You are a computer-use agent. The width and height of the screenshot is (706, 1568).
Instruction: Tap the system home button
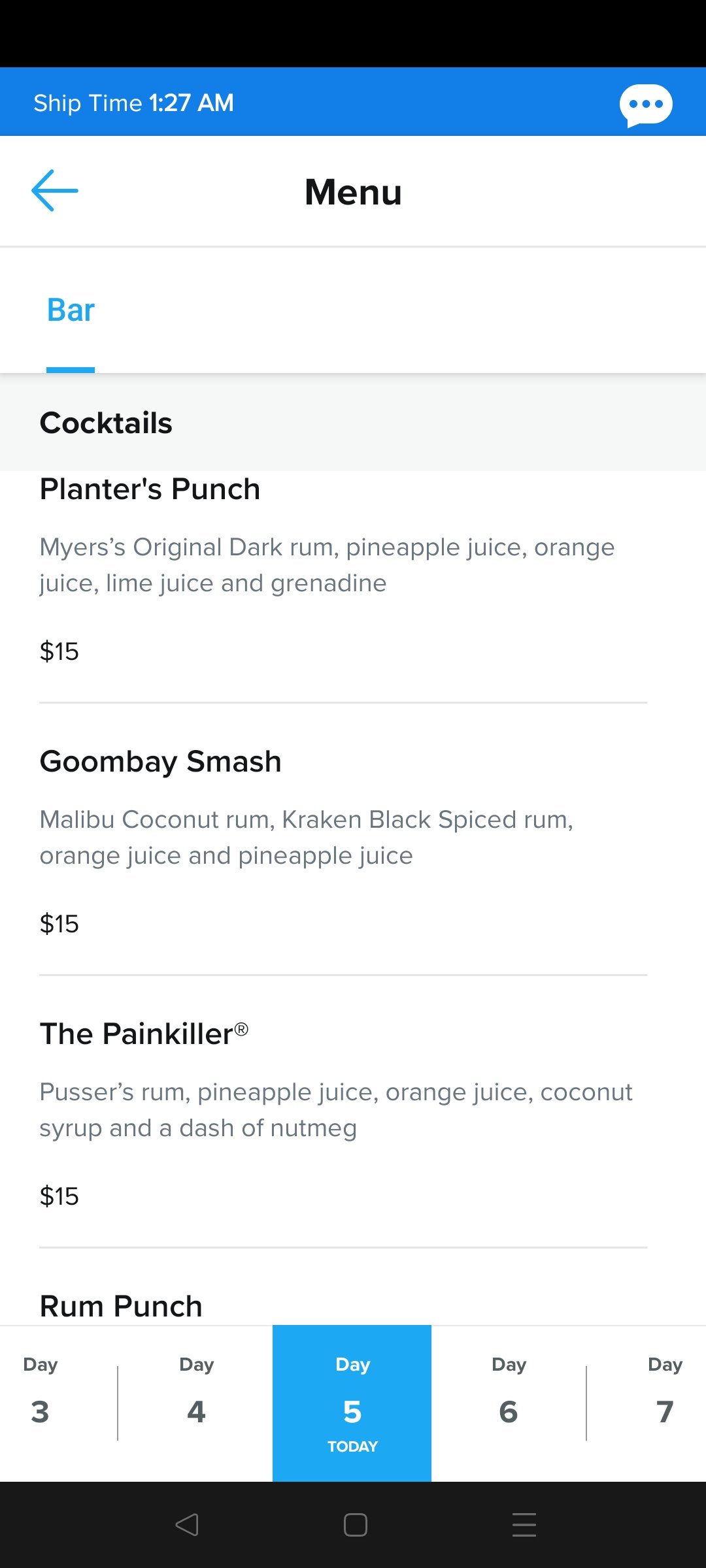point(355,1525)
